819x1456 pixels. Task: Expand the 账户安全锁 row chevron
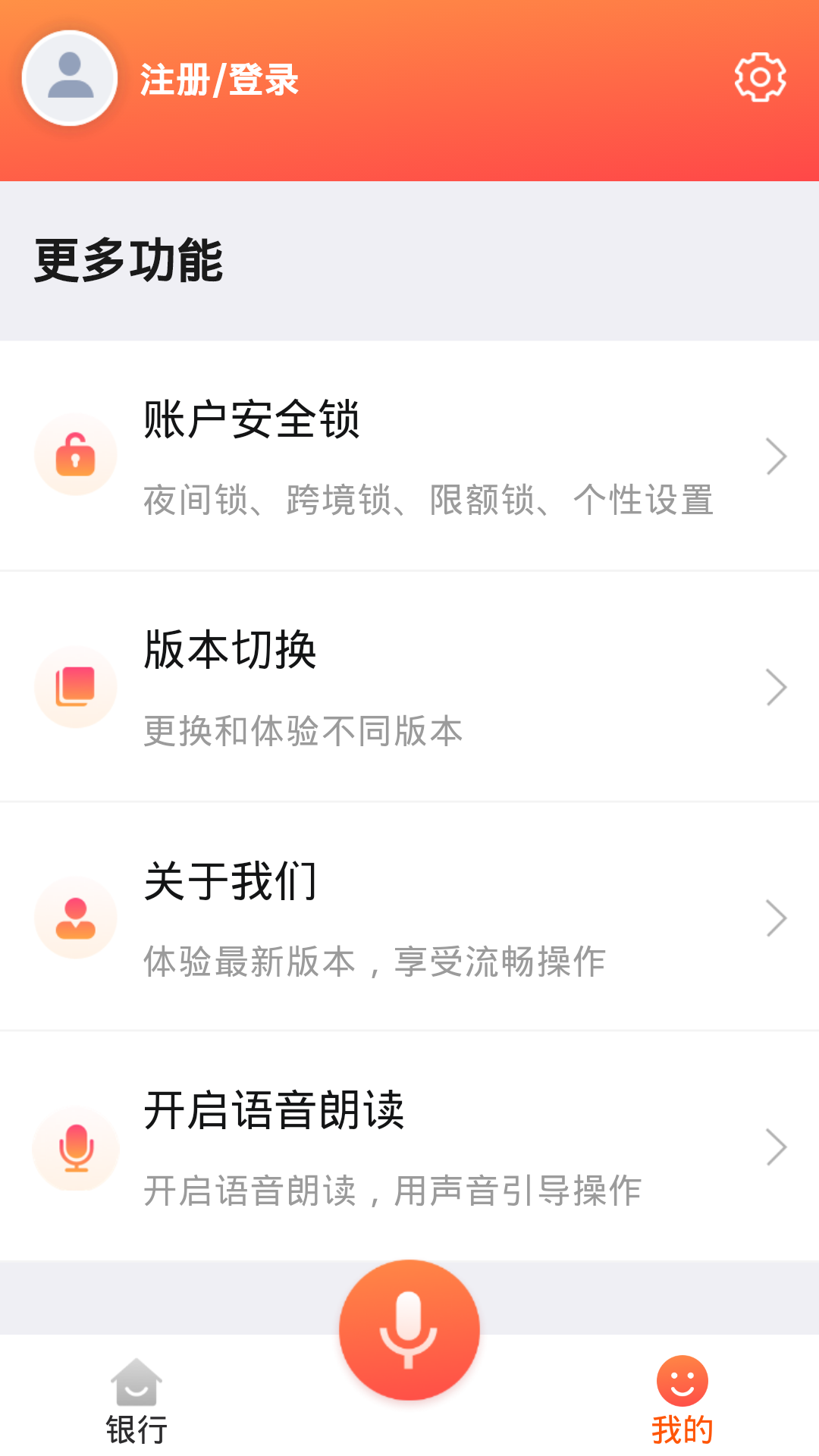pyautogui.click(x=778, y=455)
